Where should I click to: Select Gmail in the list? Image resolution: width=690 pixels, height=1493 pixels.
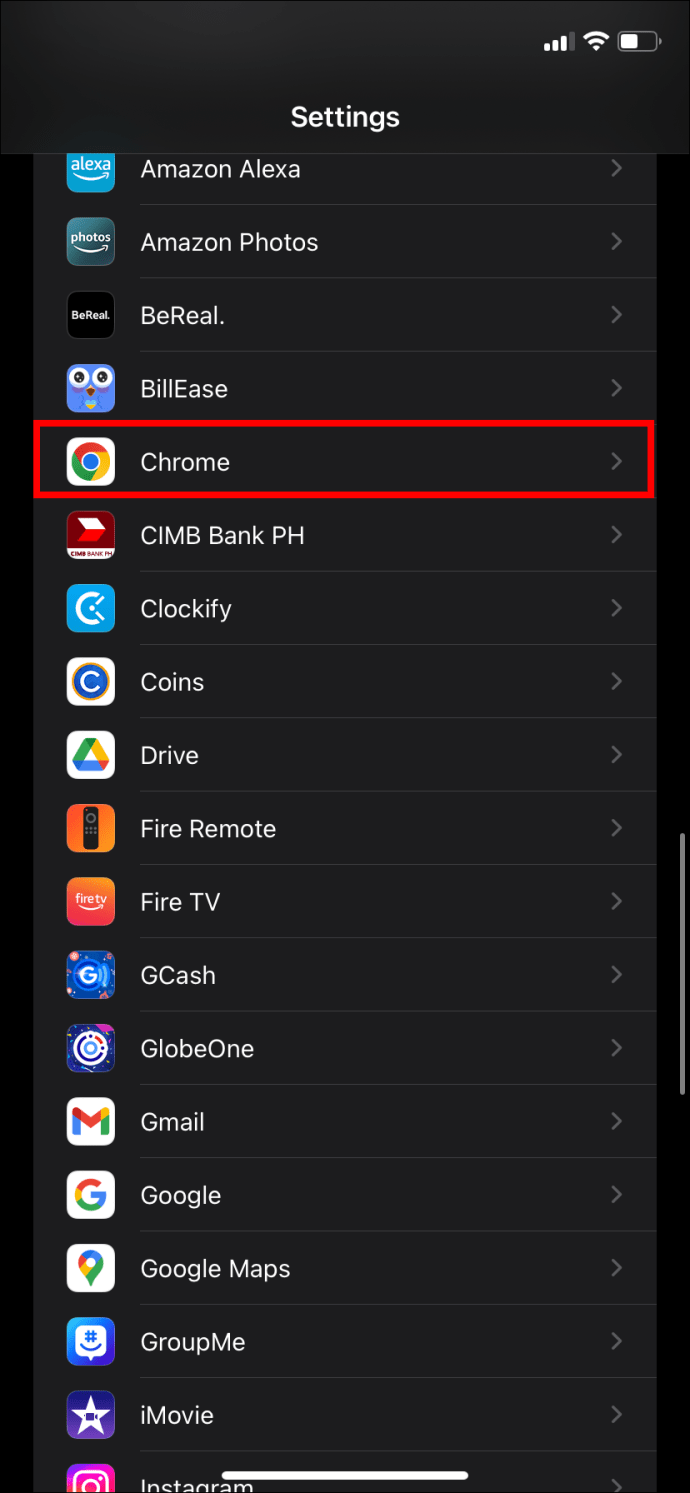pyautogui.click(x=344, y=1122)
